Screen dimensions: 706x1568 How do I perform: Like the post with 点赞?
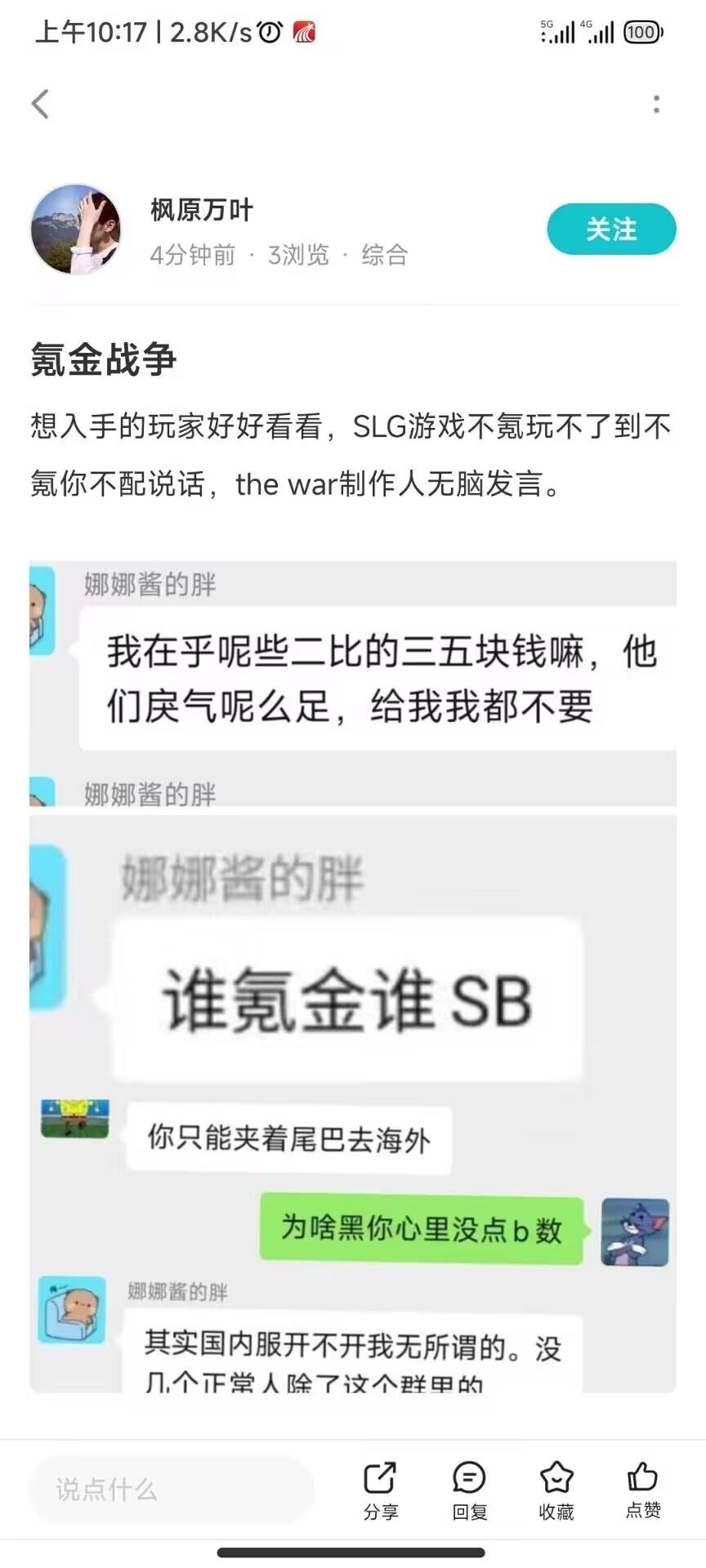[643, 1490]
